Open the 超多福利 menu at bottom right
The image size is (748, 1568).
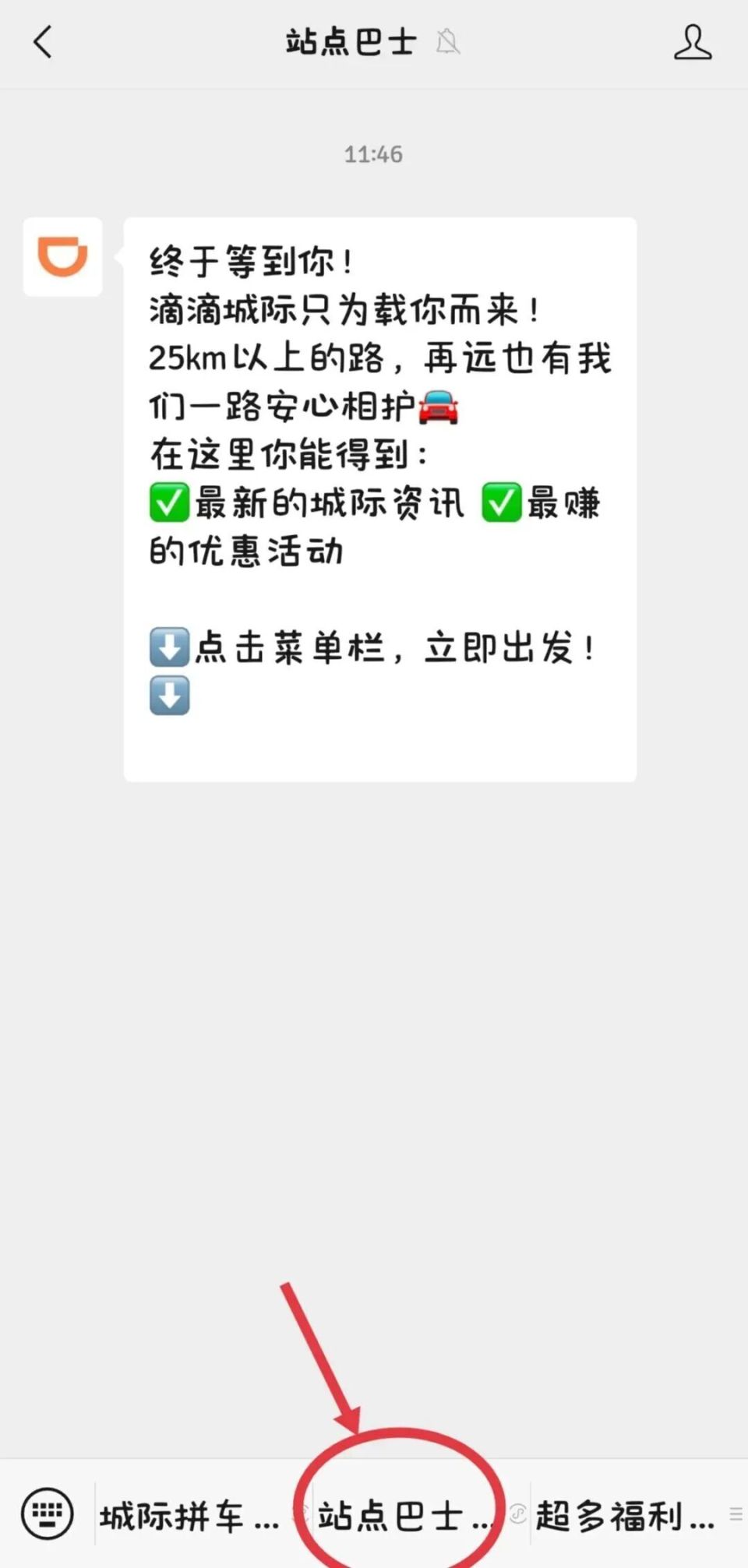click(x=623, y=1515)
